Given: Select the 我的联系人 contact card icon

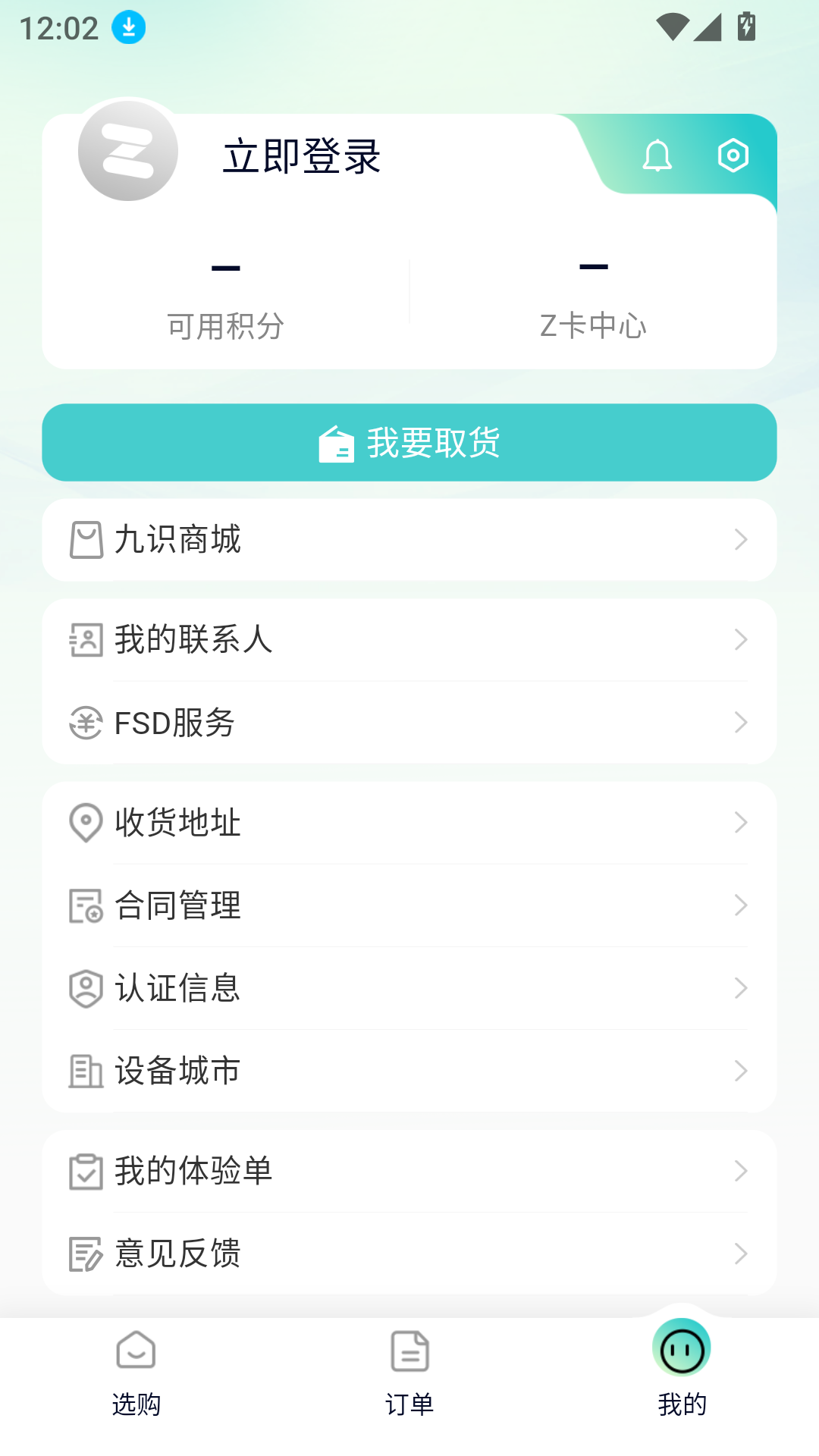Looking at the screenshot, I should (x=86, y=639).
